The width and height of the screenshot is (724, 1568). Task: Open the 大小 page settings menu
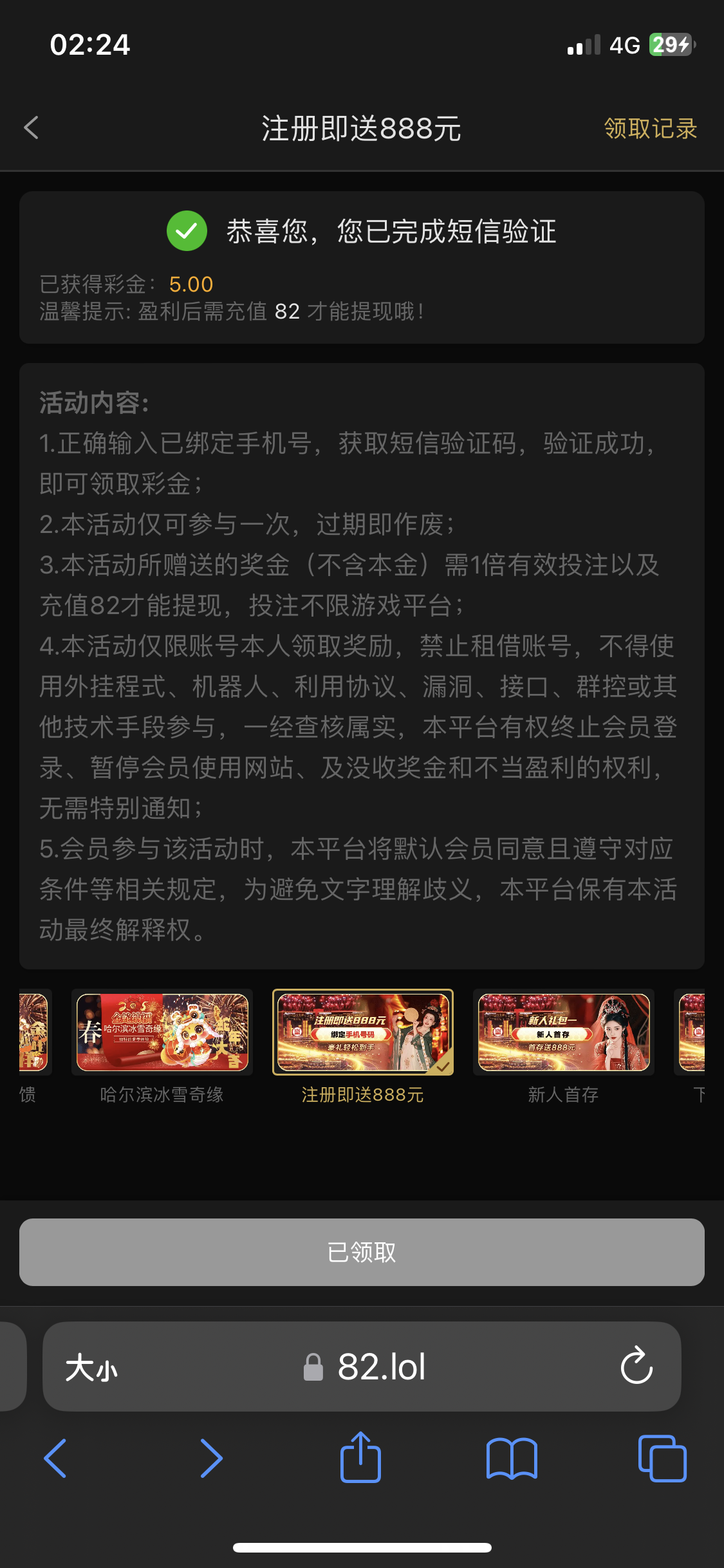click(x=91, y=1367)
